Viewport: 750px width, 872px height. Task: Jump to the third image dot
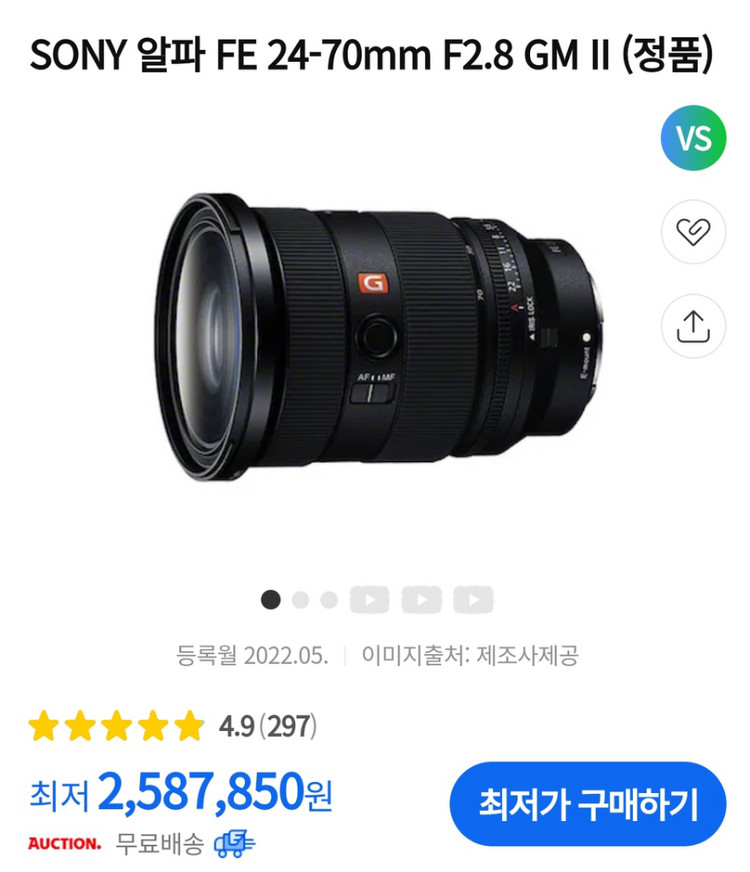329,600
